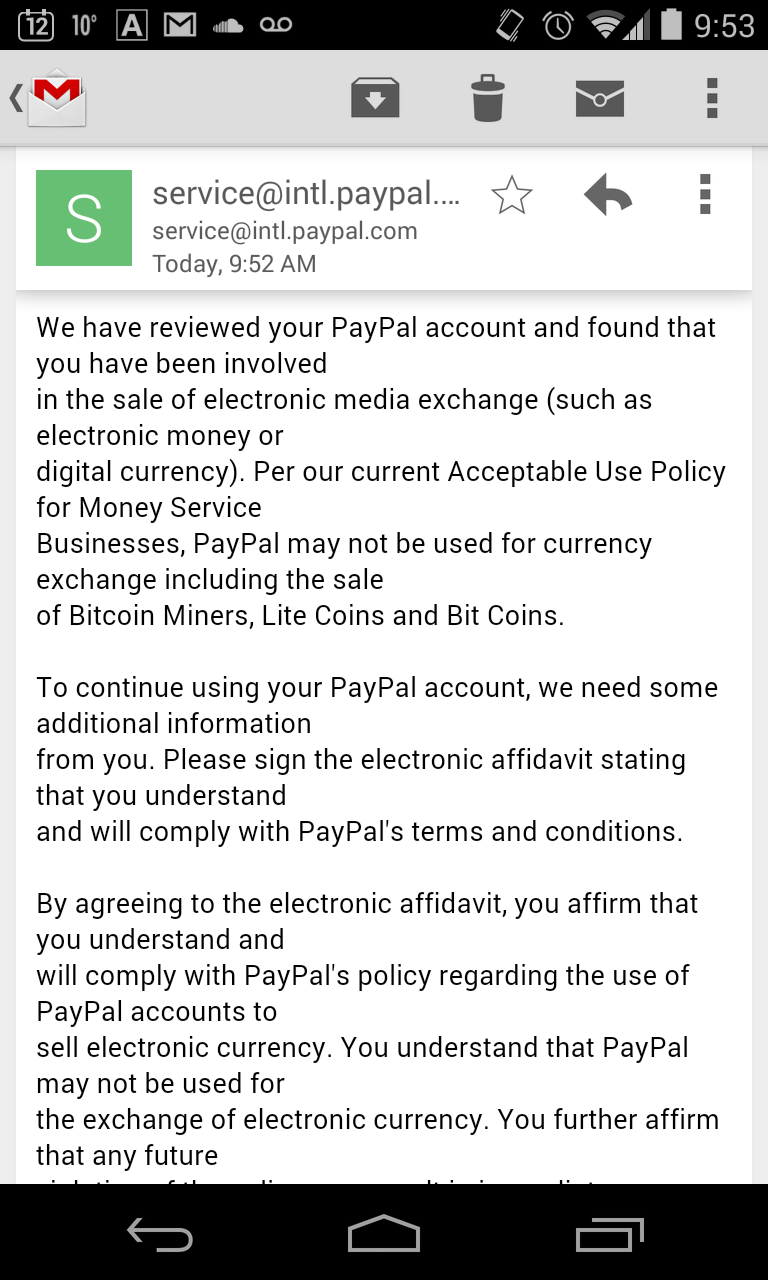
Task: Open the message's own overflow menu
Action: pos(705,194)
